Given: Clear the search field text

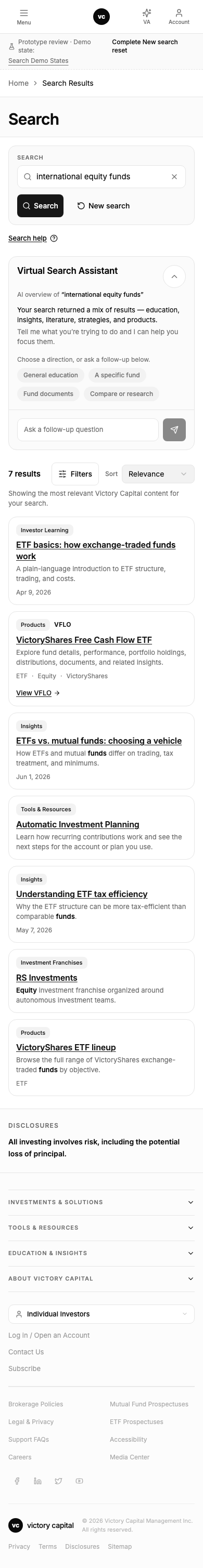Looking at the screenshot, I should [x=174, y=177].
